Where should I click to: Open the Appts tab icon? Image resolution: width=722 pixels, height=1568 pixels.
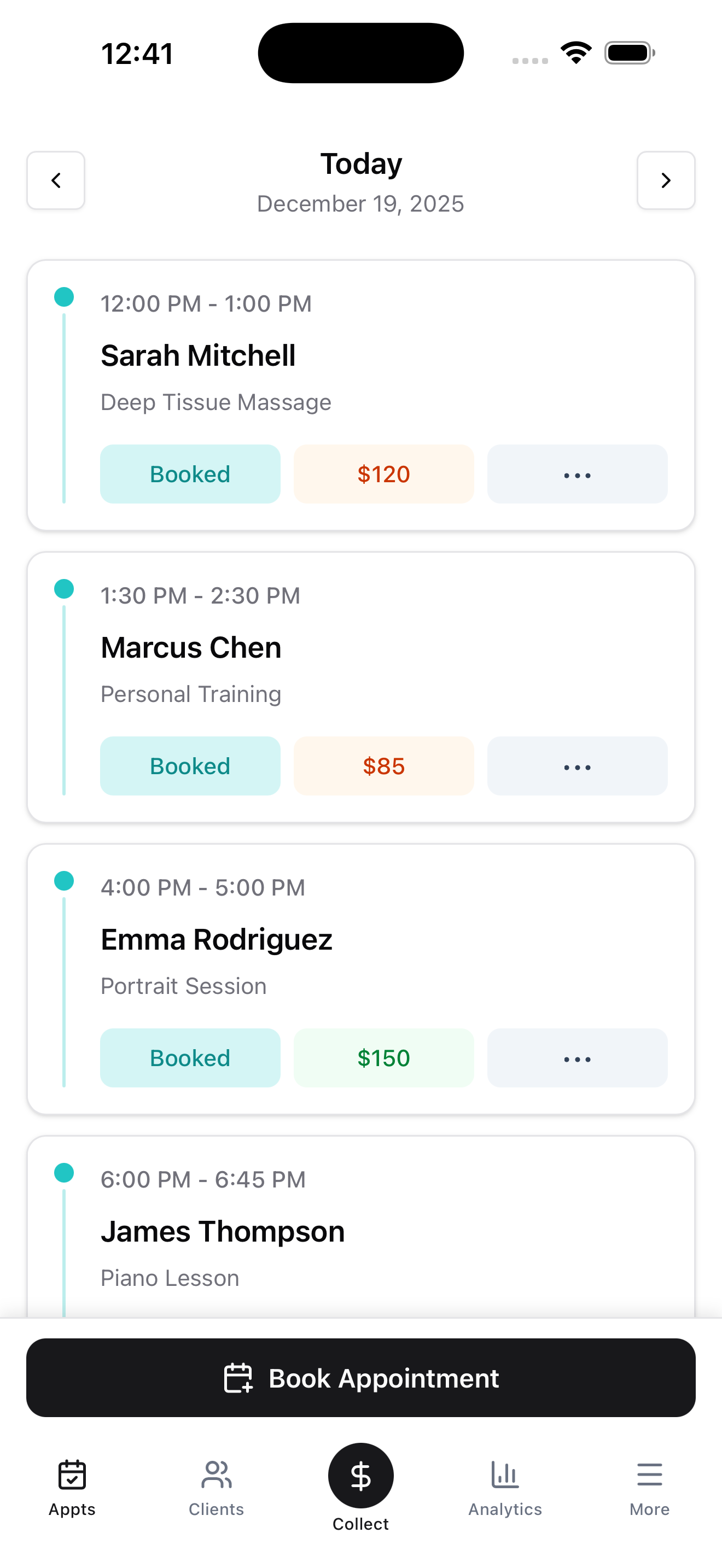[x=72, y=1478]
